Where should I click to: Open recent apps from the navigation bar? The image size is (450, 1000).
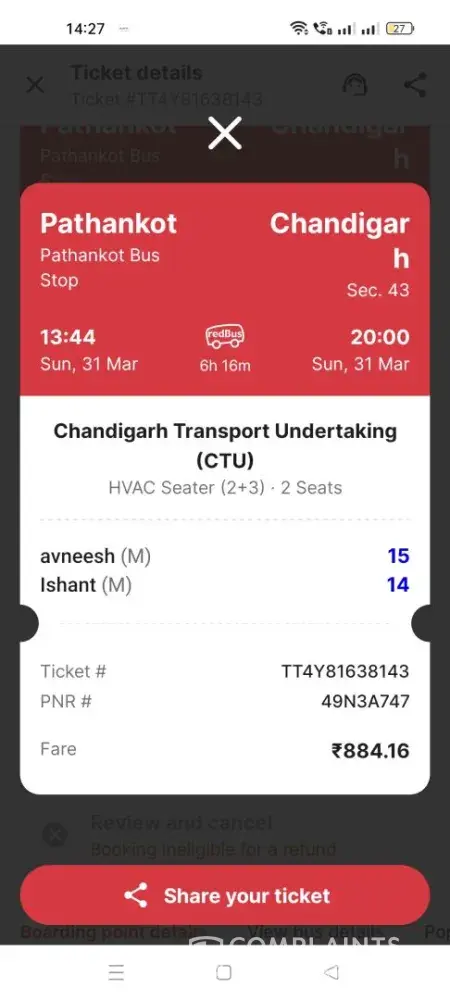[x=116, y=972]
